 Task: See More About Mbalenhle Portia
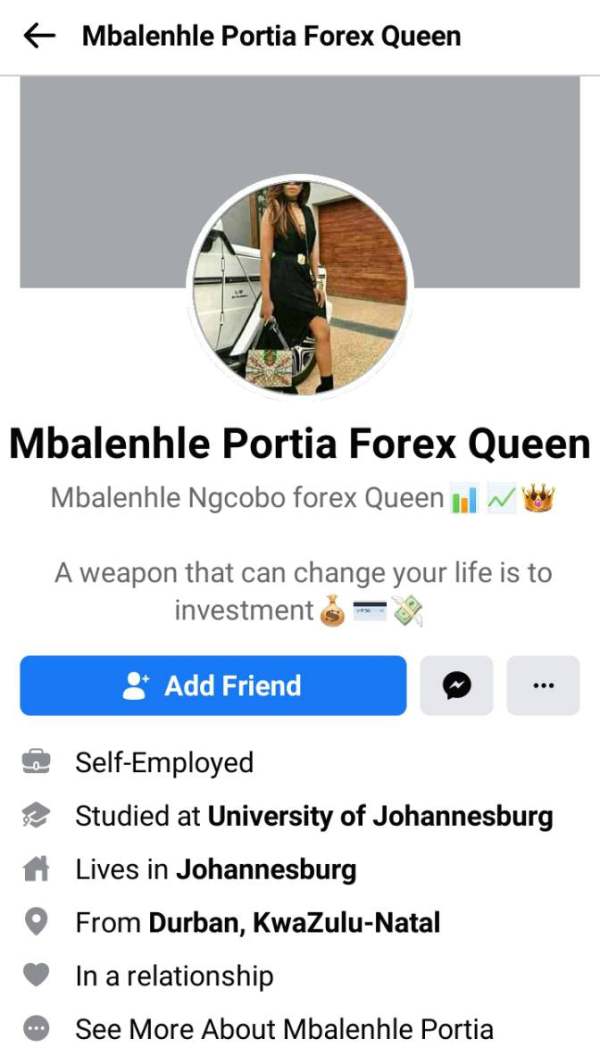[284, 1029]
